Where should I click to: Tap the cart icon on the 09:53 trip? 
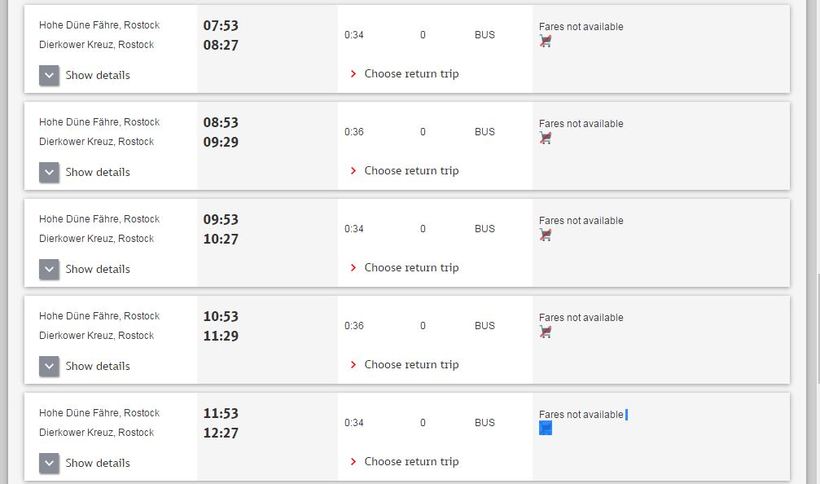545,235
